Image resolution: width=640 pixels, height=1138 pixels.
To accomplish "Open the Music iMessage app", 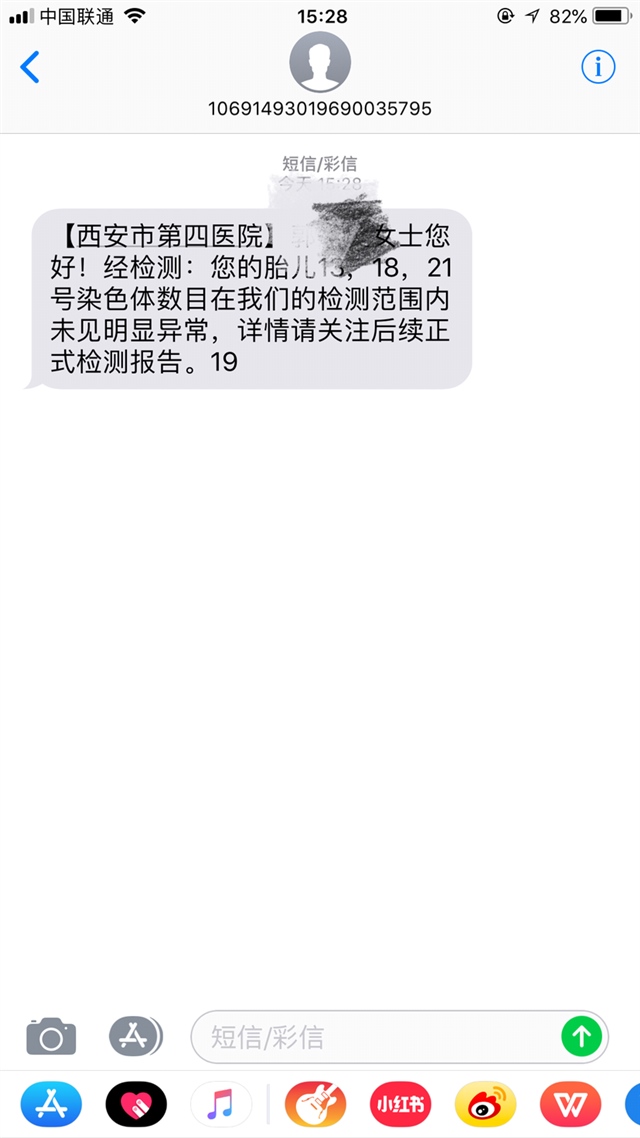I will 220,1105.
